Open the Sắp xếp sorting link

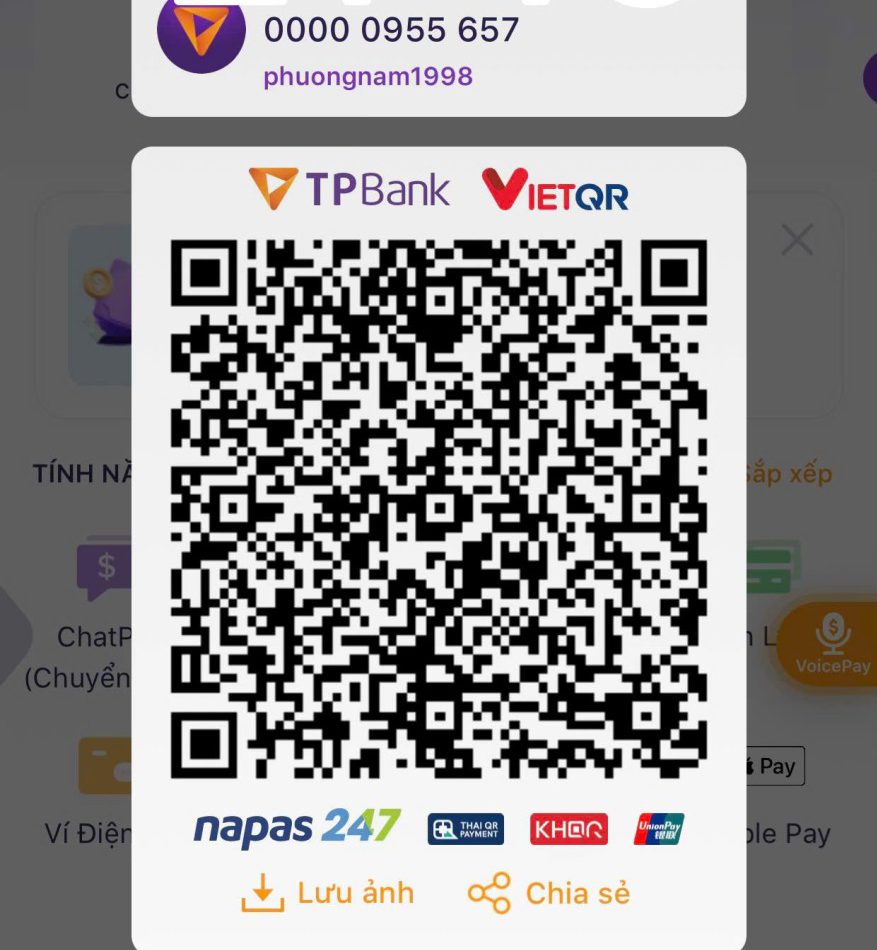coord(789,473)
